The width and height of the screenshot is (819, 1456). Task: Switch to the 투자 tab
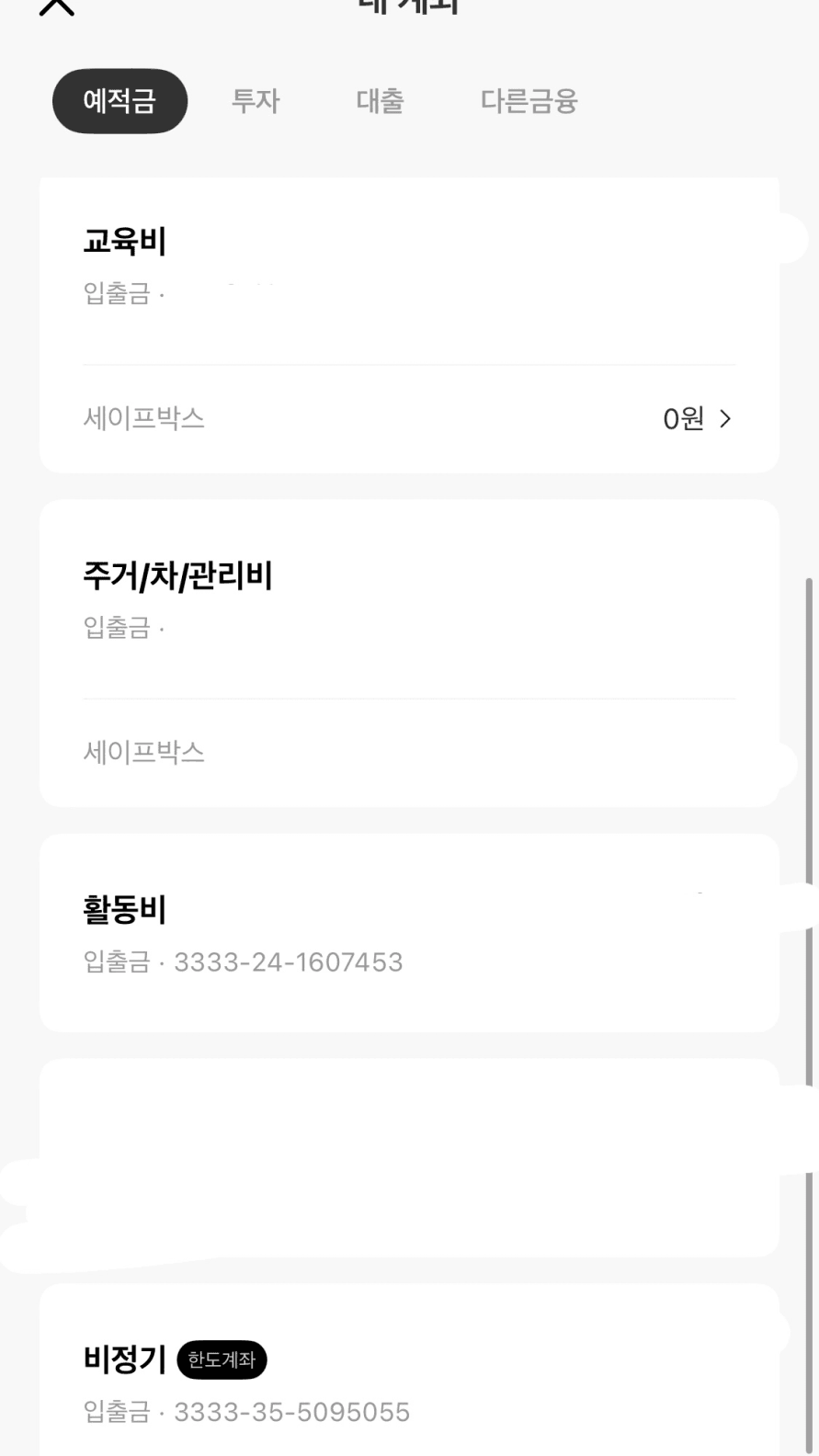pos(256,101)
